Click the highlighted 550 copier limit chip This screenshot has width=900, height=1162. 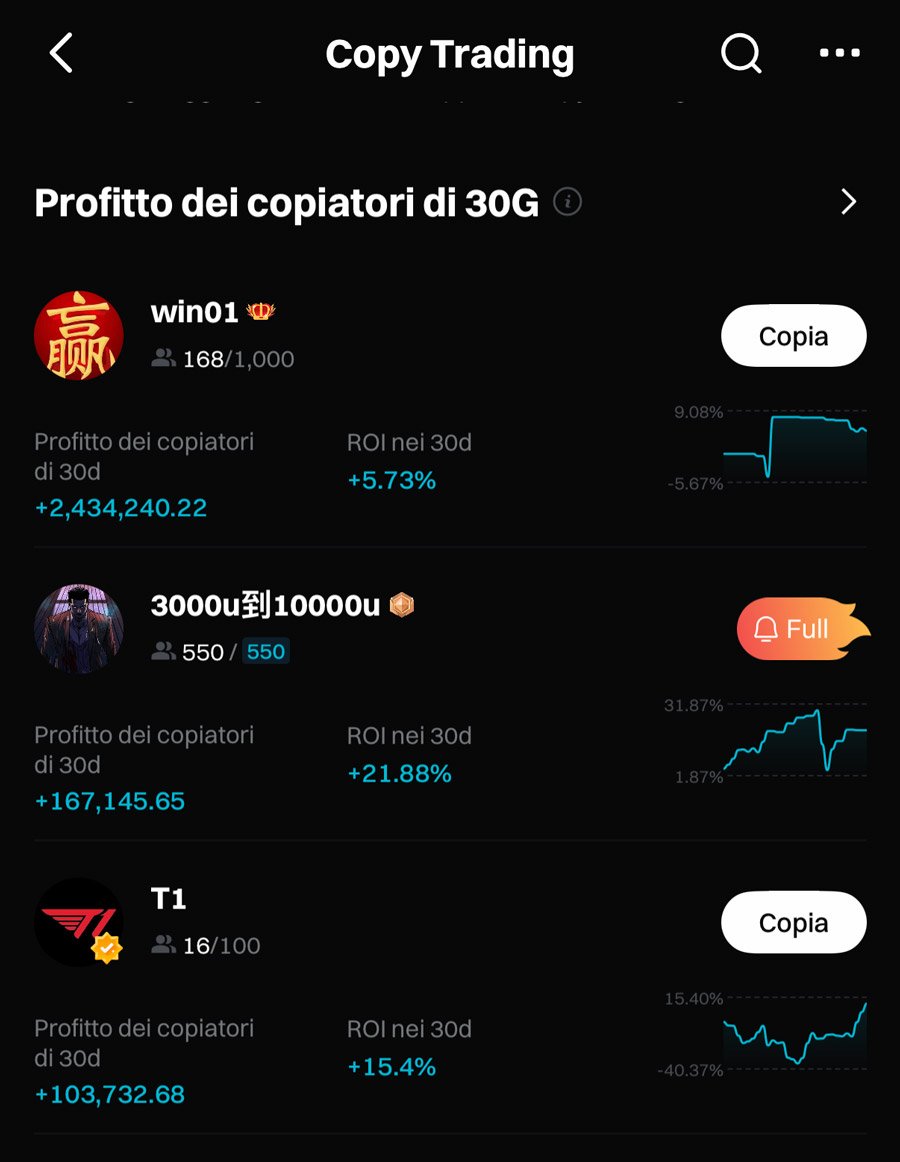tap(265, 651)
